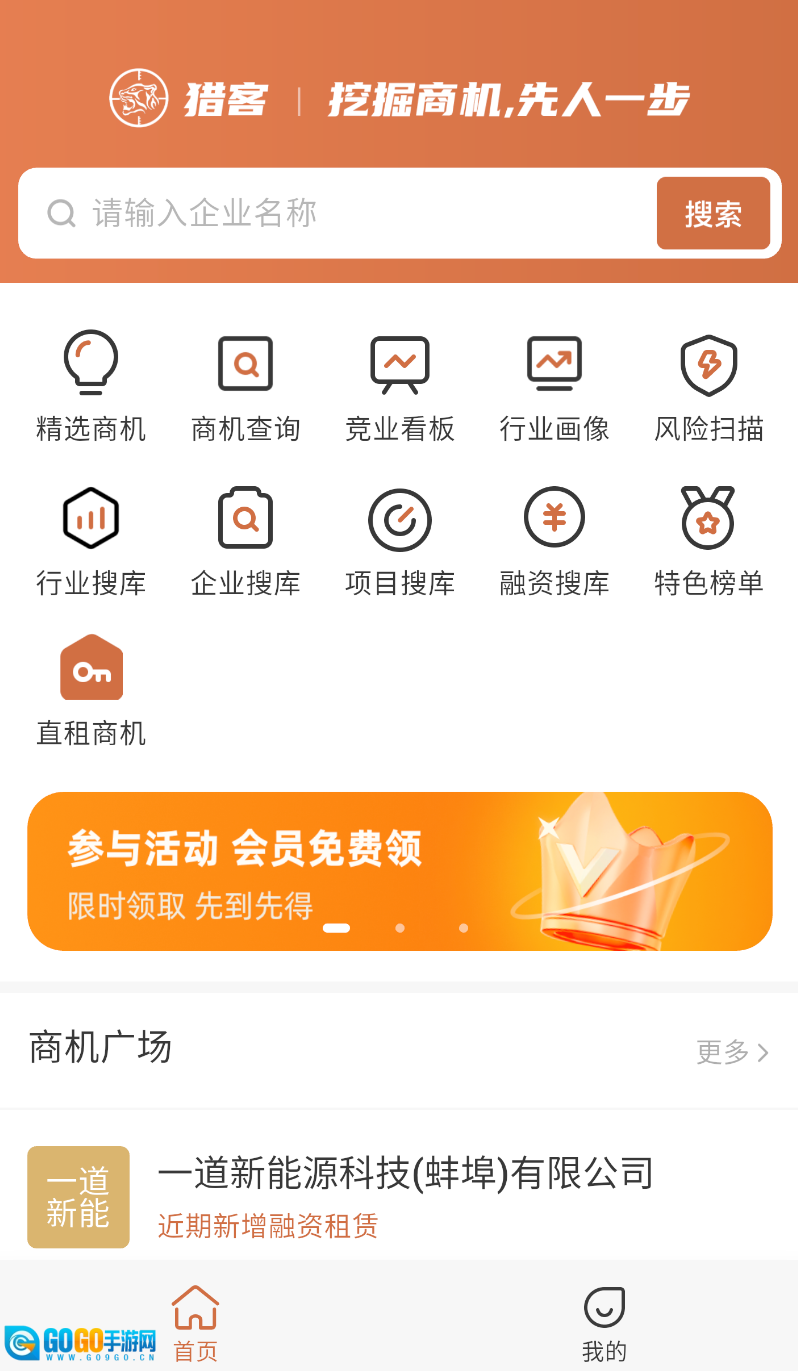
Task: Go to 项目搜库
Action: [x=400, y=541]
